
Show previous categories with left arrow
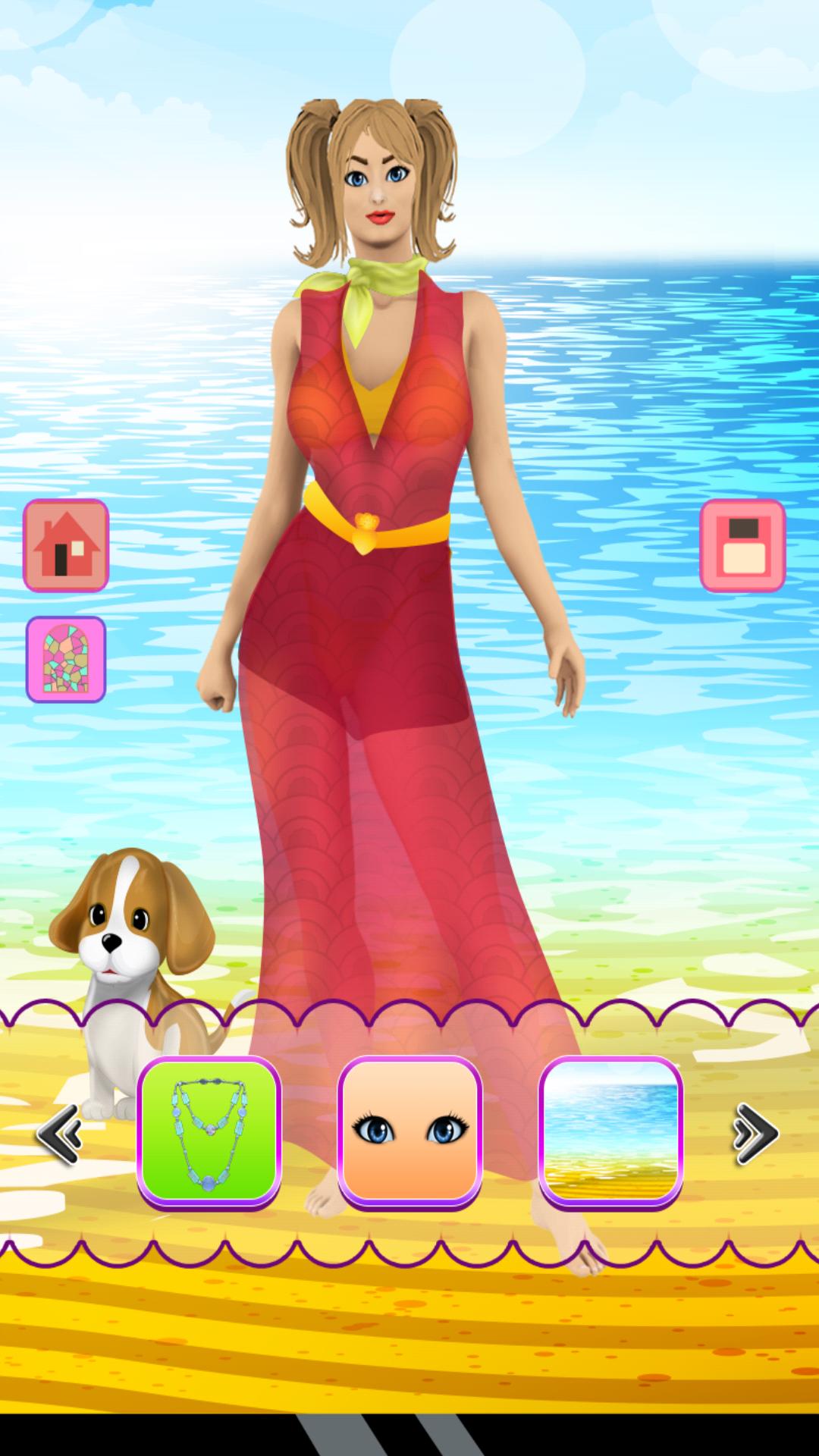tap(59, 1134)
